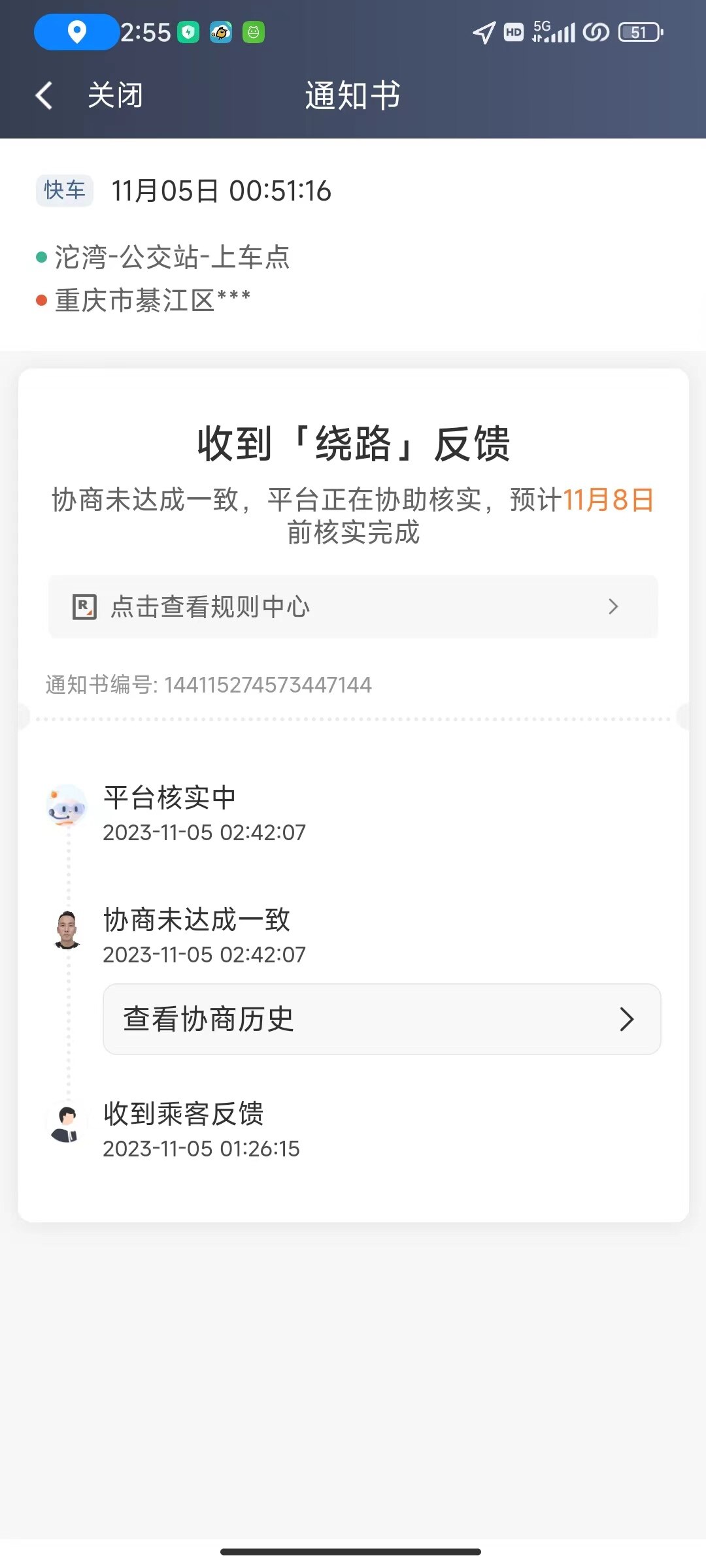Tap the 关闭 close button
This screenshot has width=706, height=1568.
(x=115, y=95)
